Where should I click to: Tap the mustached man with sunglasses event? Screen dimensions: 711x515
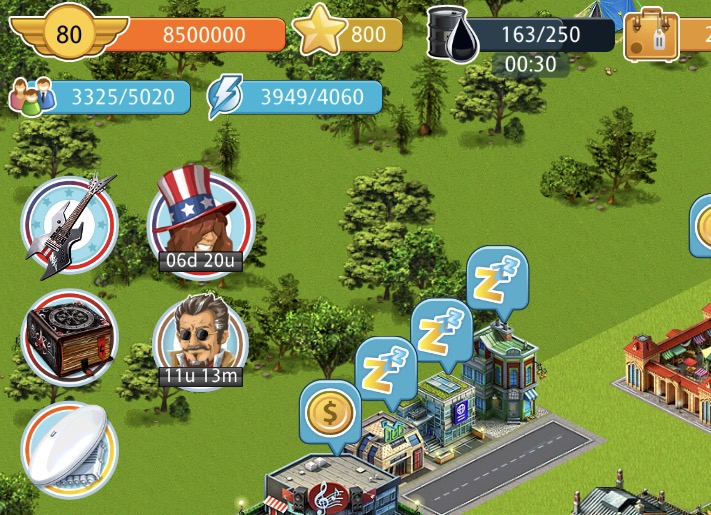point(200,337)
